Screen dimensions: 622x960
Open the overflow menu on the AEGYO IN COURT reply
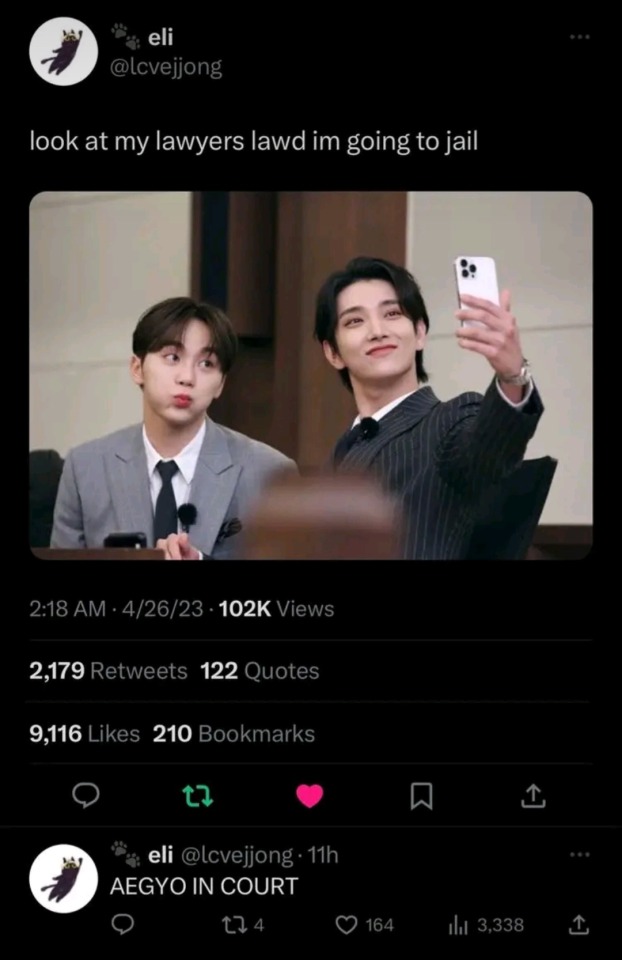pos(579,854)
